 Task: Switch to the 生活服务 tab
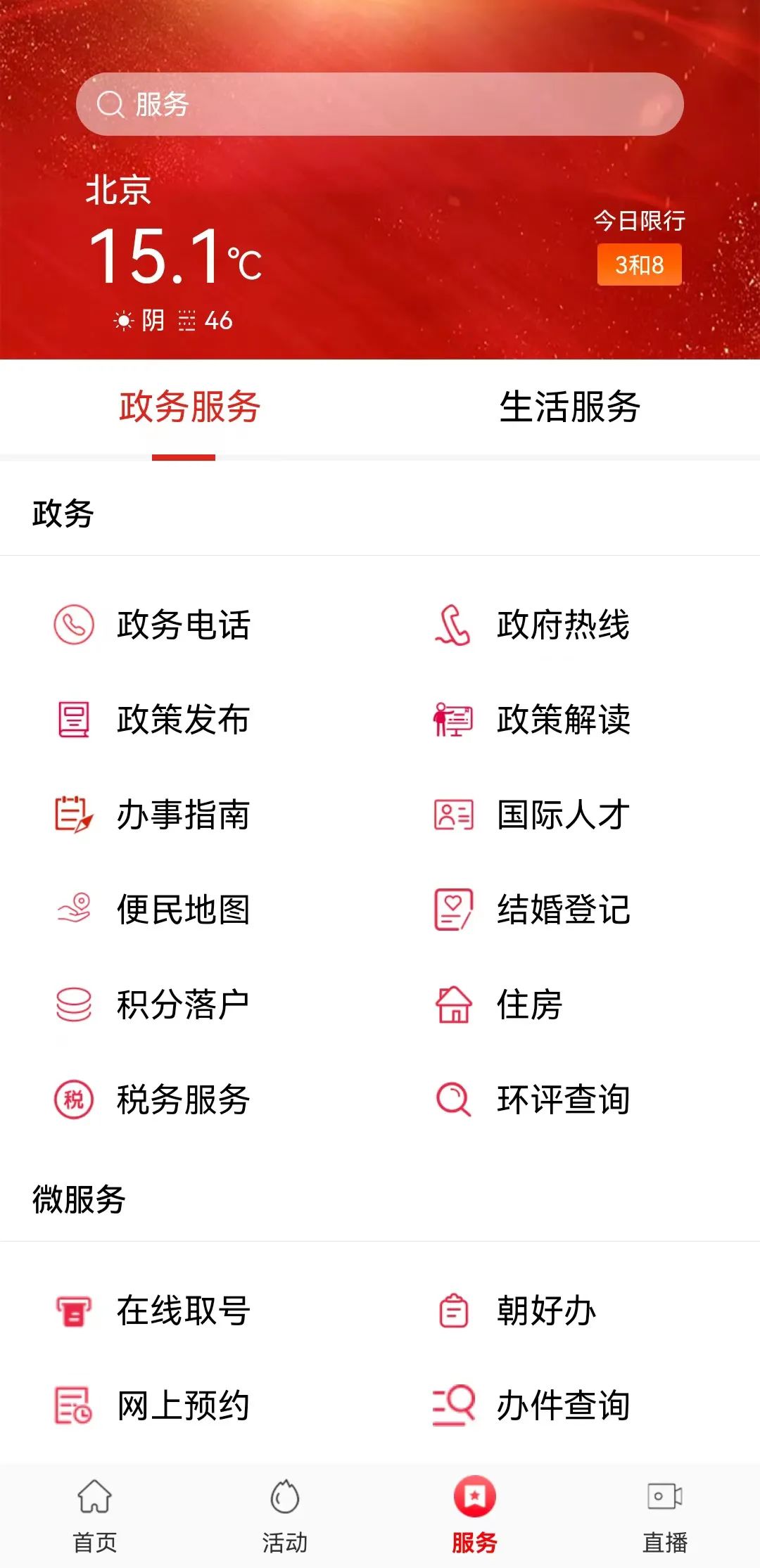(x=569, y=407)
